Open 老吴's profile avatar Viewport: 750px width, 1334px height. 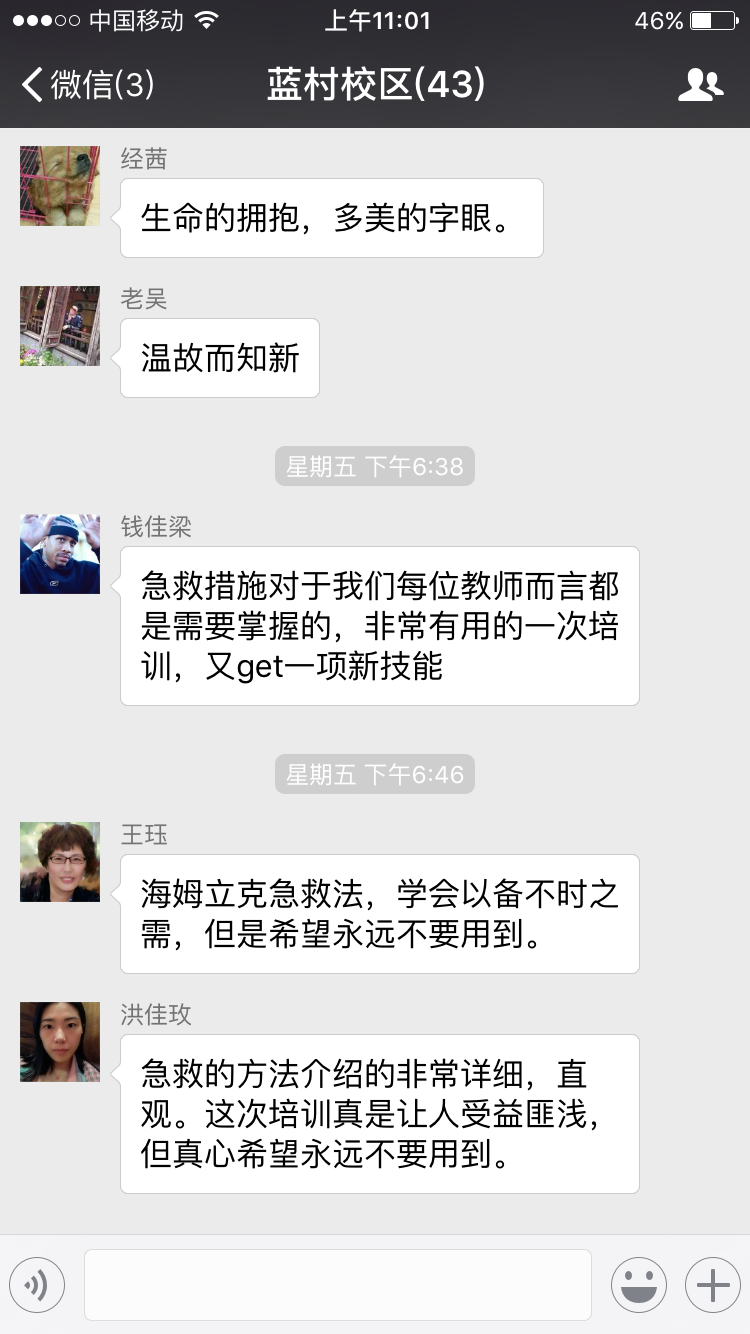pyautogui.click(x=60, y=326)
